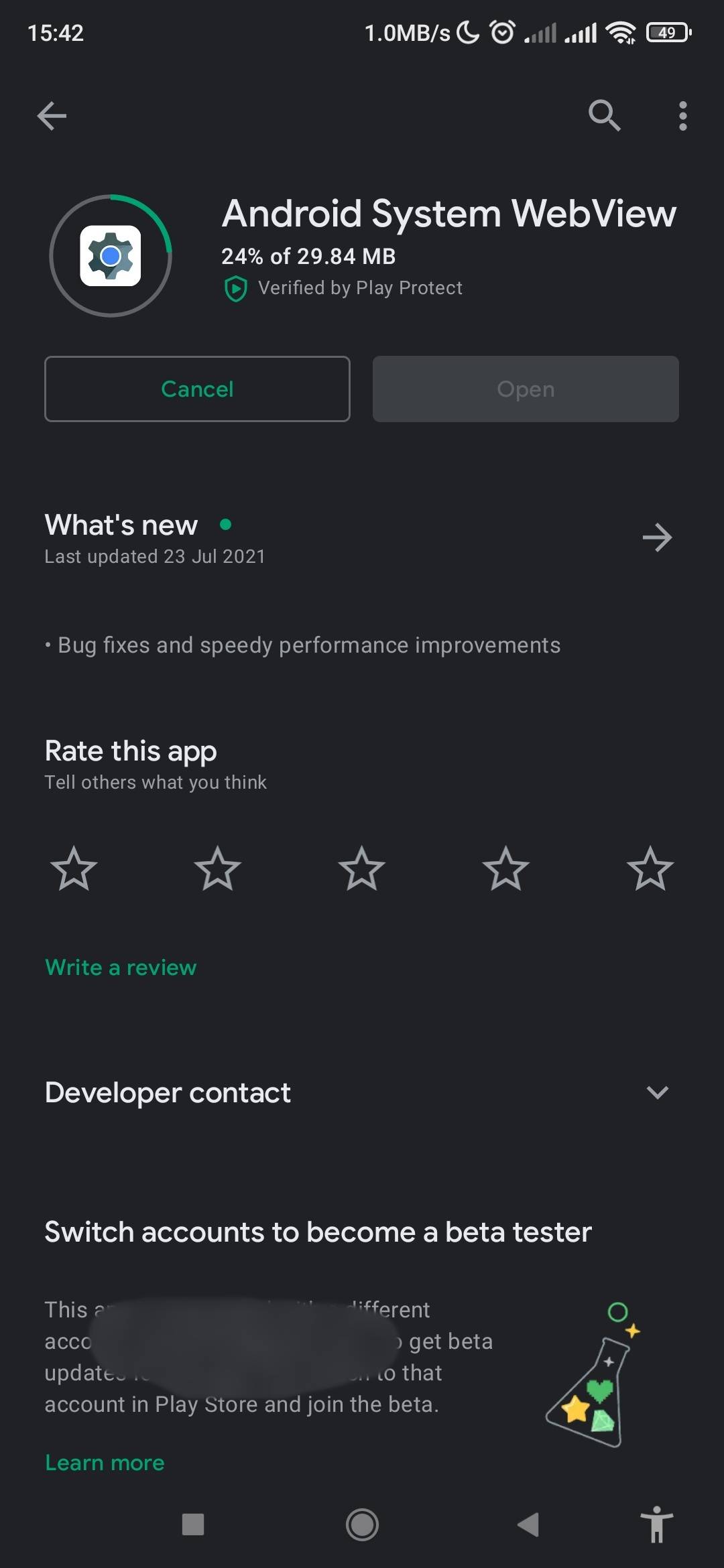Rate the app one star
The height and width of the screenshot is (1568, 724).
click(74, 868)
